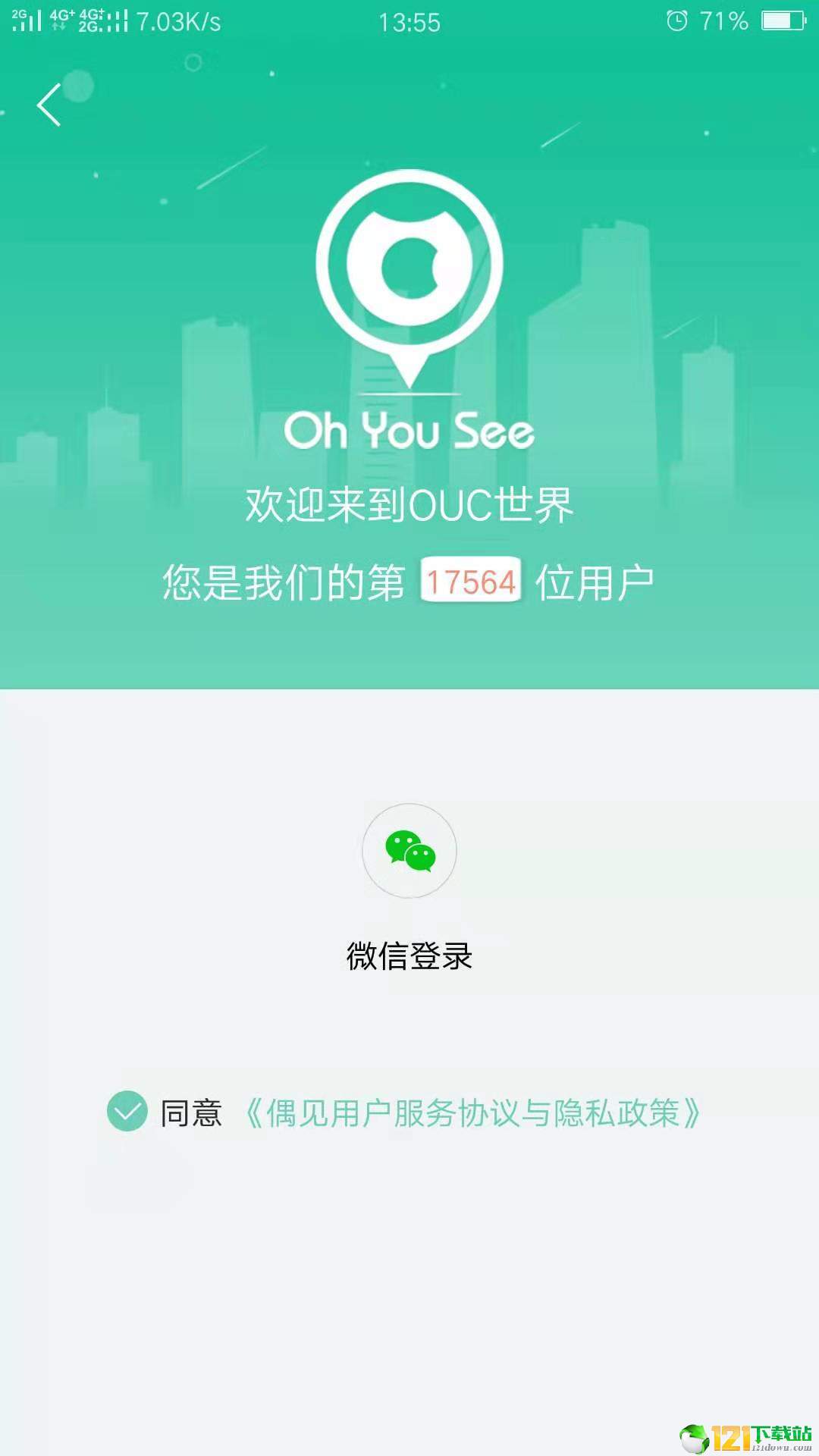Go back using the top-left arrow
Image resolution: width=819 pixels, height=1456 pixels.
click(49, 105)
